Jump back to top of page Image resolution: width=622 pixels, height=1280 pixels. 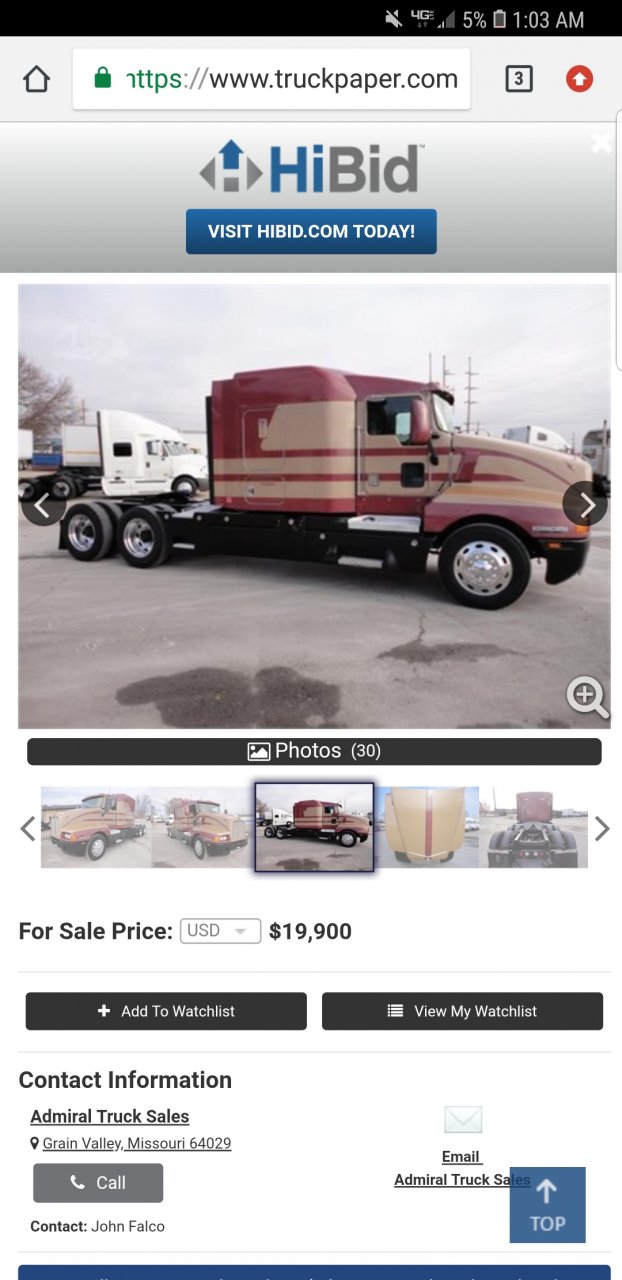pos(547,1204)
